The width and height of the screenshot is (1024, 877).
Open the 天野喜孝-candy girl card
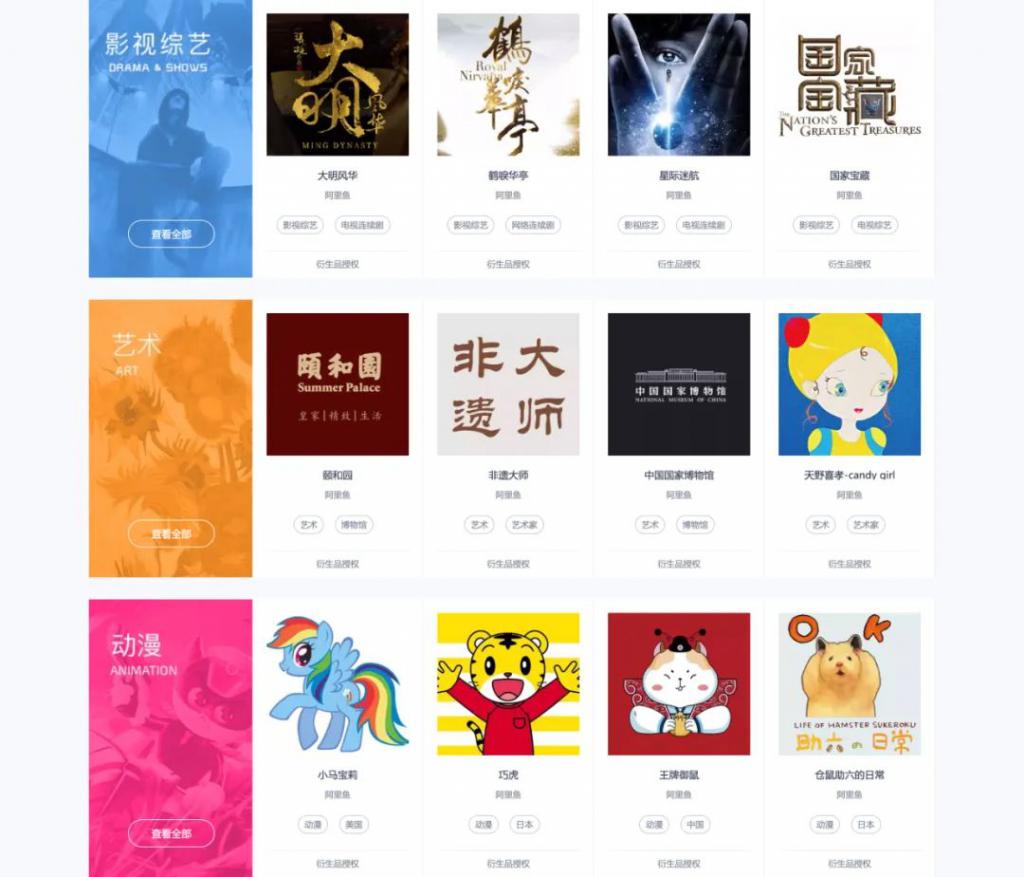tap(849, 384)
